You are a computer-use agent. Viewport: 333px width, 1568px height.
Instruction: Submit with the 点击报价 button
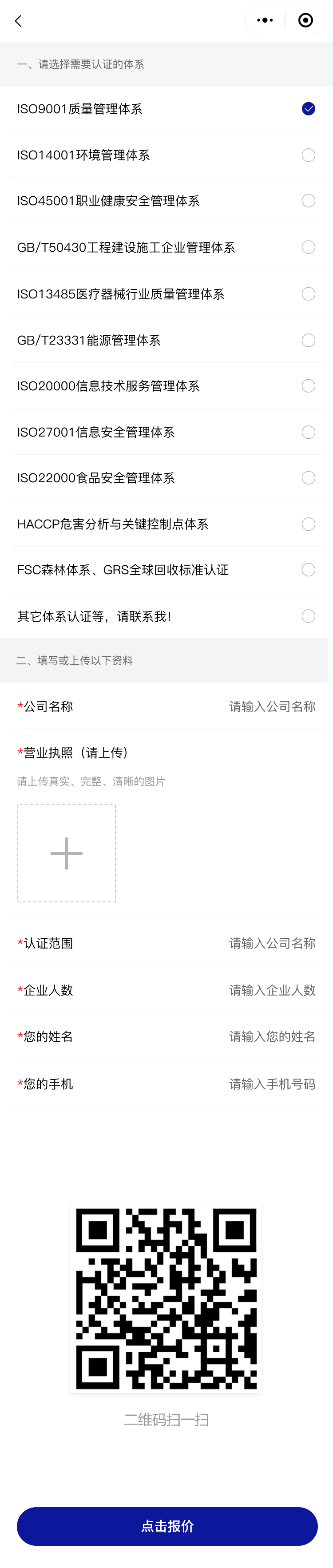click(x=167, y=1526)
